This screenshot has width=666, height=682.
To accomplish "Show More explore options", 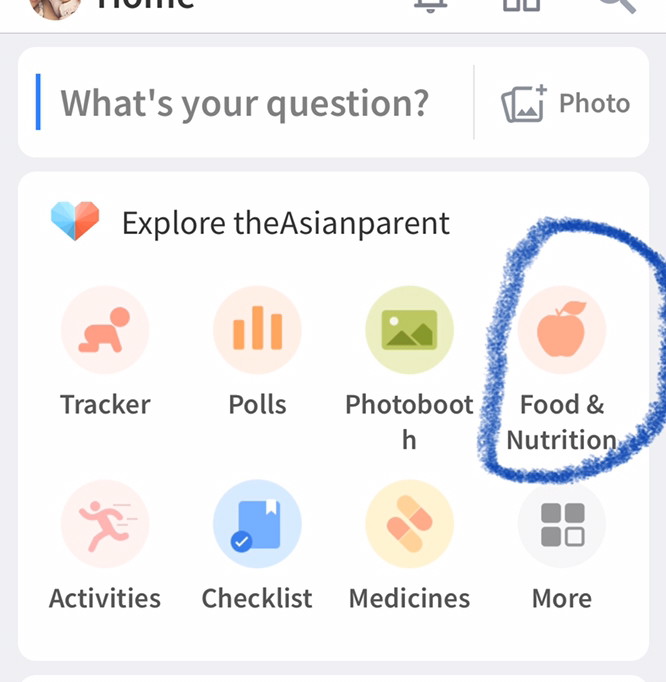I will (561, 524).
